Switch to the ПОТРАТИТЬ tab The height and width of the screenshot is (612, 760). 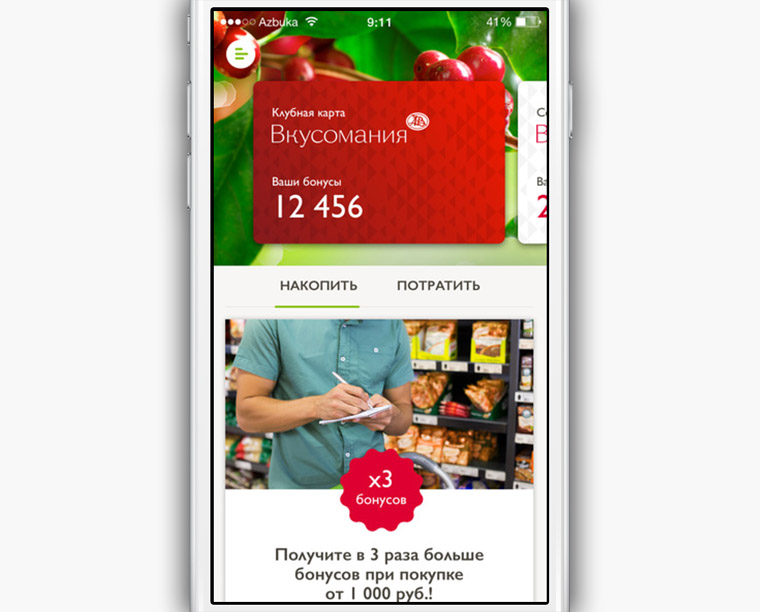[x=438, y=286]
